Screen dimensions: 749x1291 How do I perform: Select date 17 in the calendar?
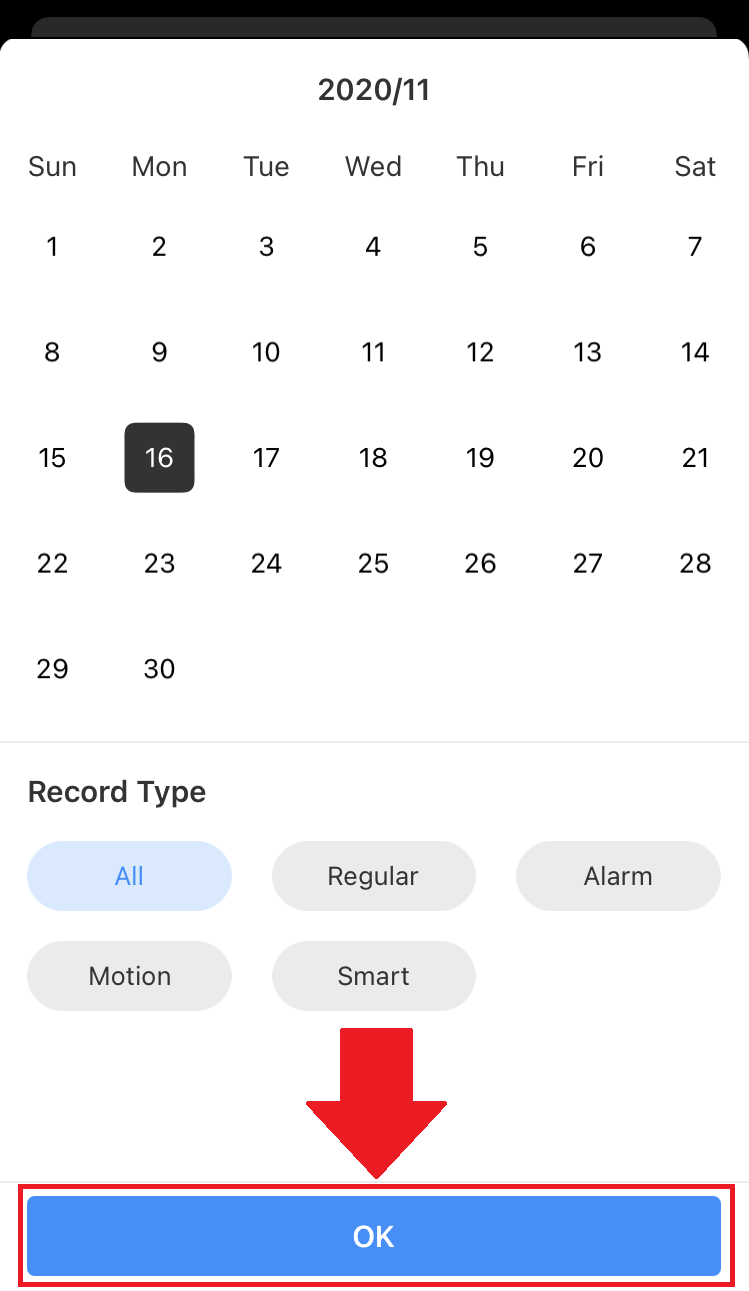[x=266, y=458]
